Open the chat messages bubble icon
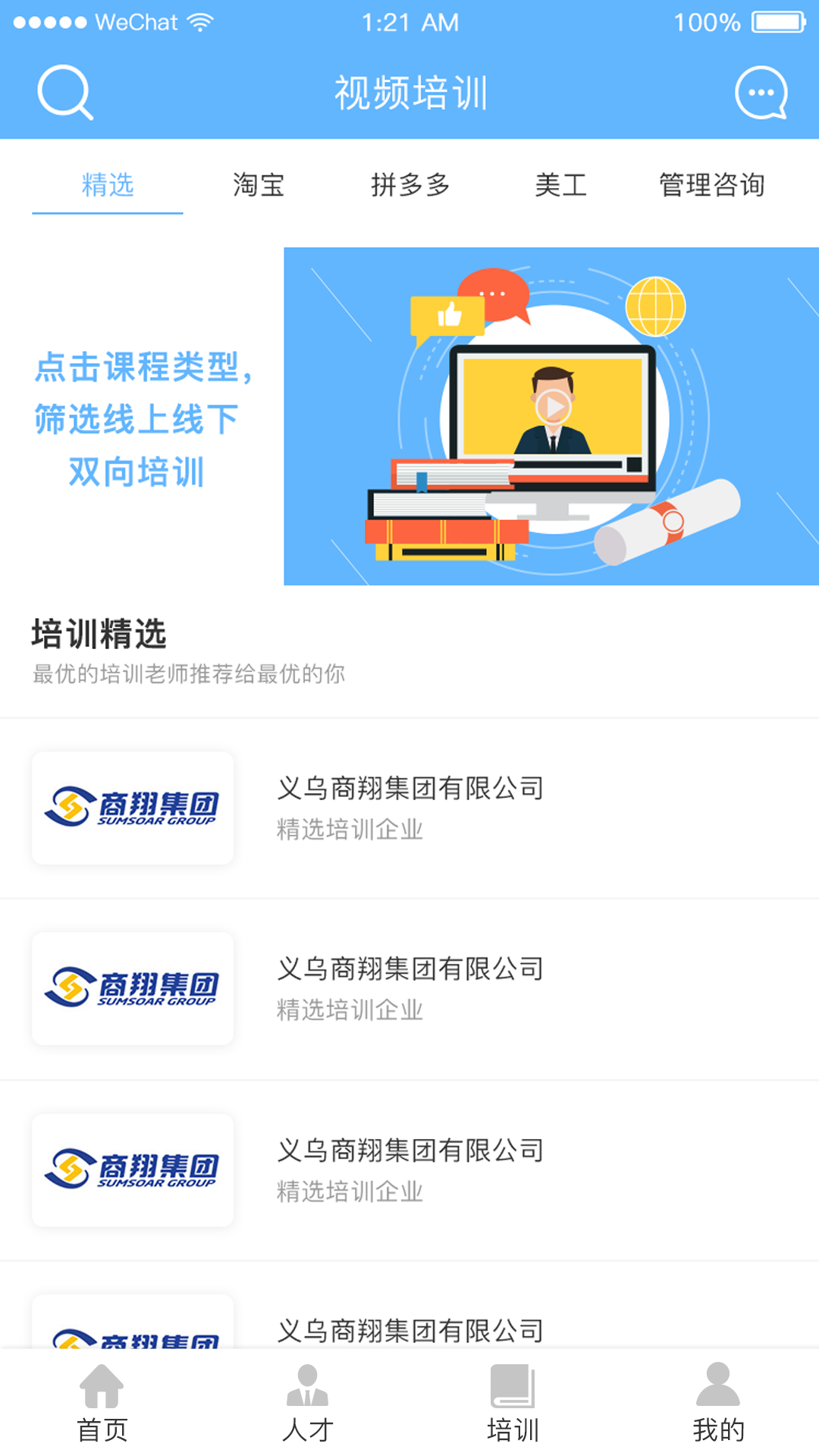Screen dimensions: 819x1456 click(761, 93)
